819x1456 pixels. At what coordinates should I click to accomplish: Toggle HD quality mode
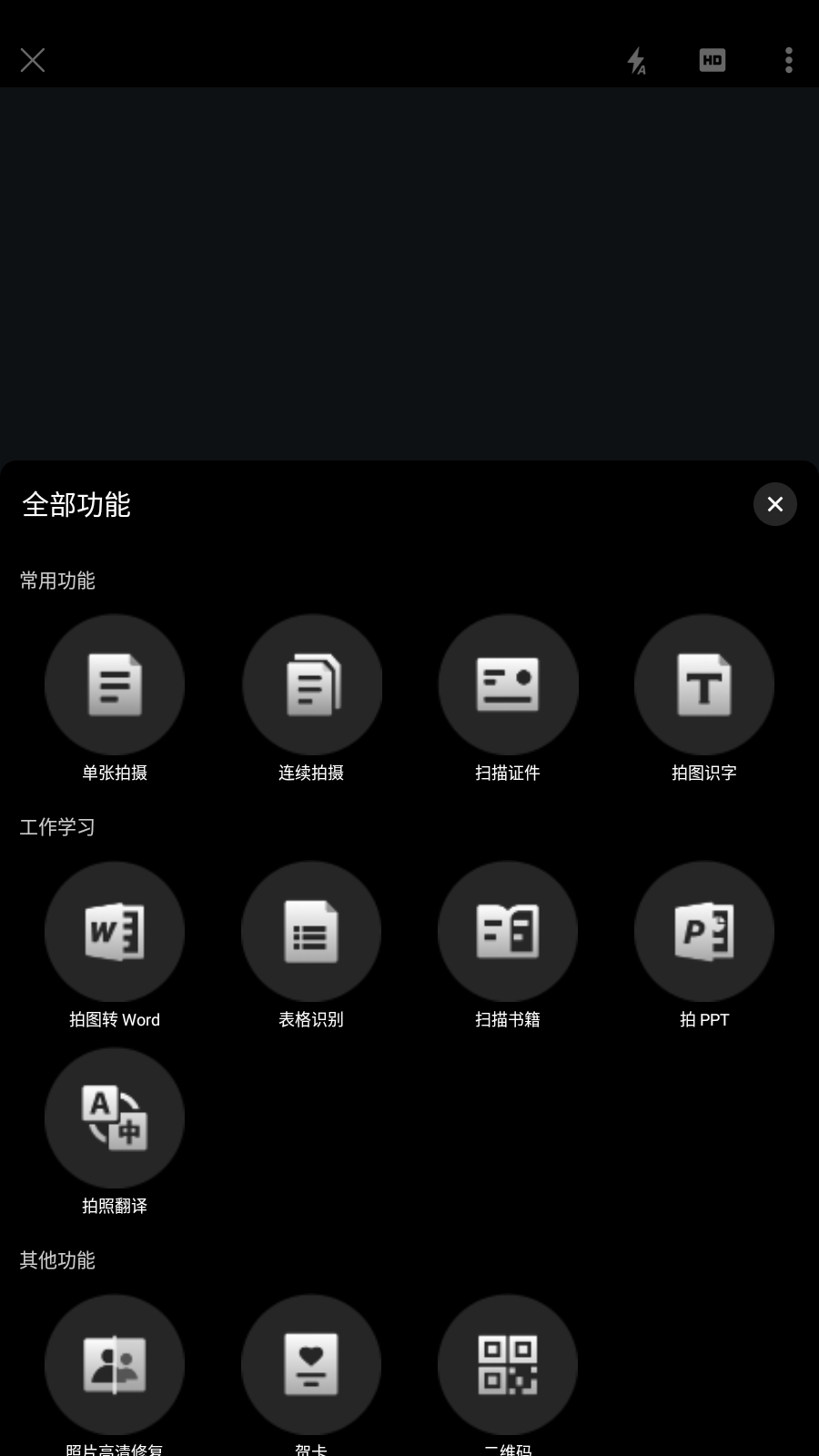713,60
